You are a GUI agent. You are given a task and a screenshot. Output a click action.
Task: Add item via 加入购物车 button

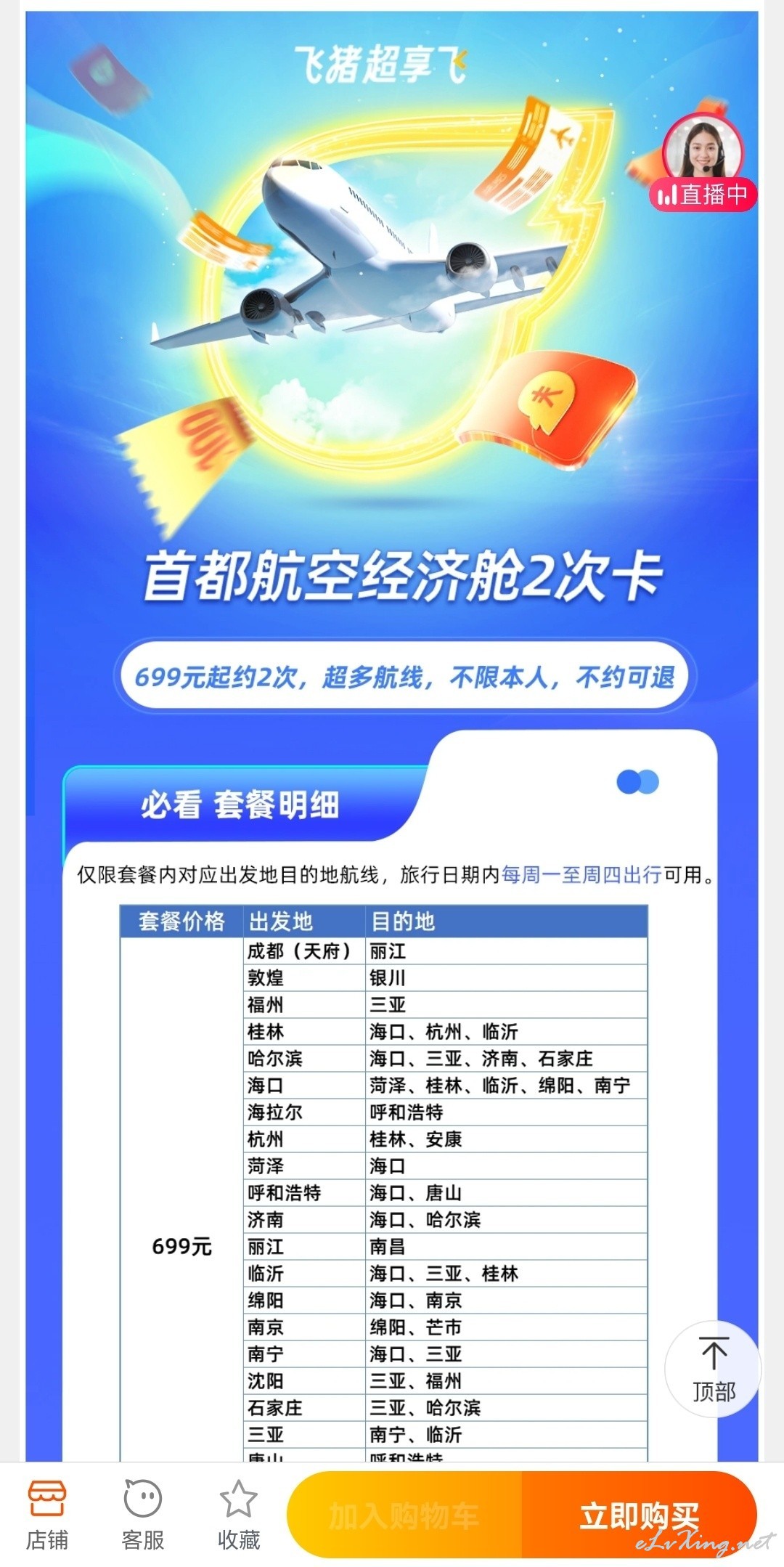(x=404, y=1515)
